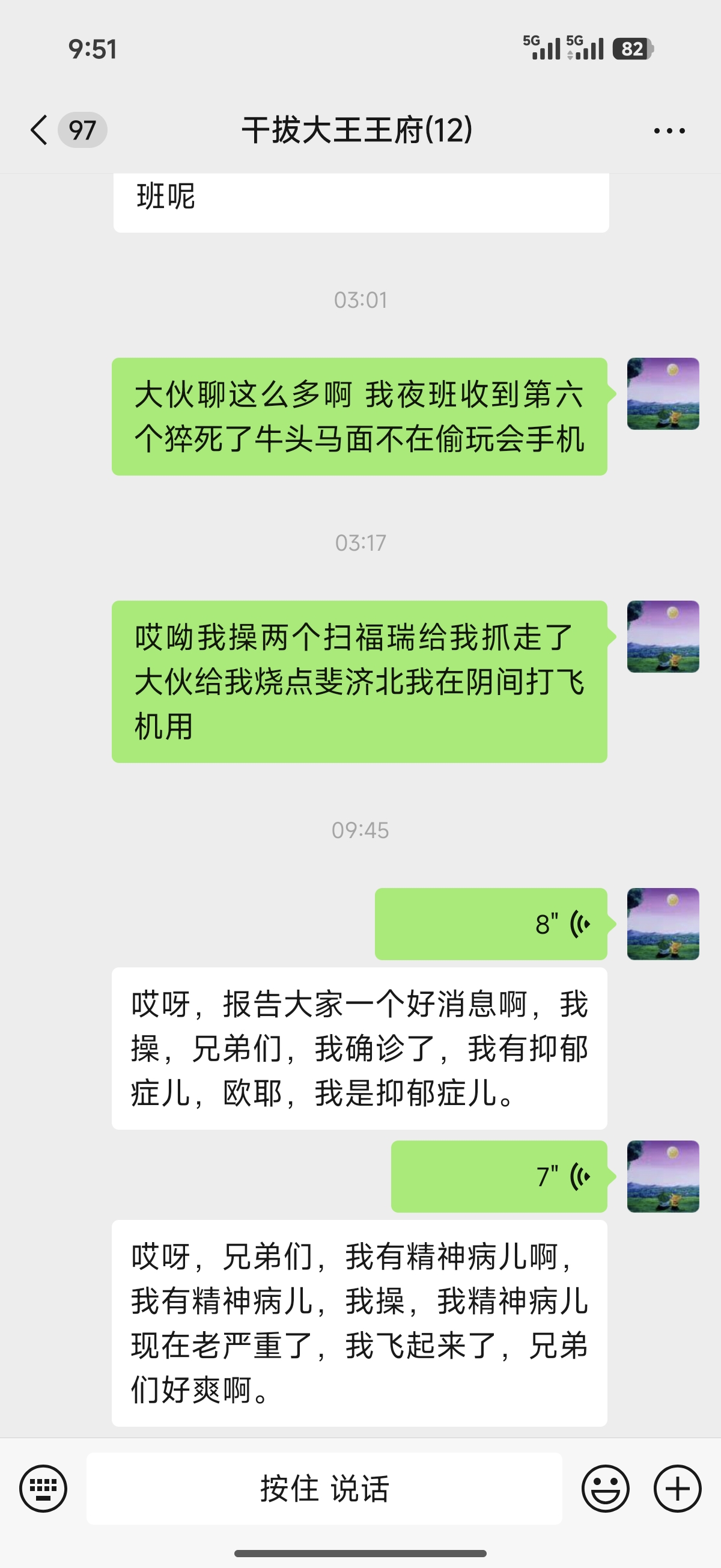This screenshot has height=1568, width=721.
Task: Go back to the chat list
Action: click(x=40, y=130)
